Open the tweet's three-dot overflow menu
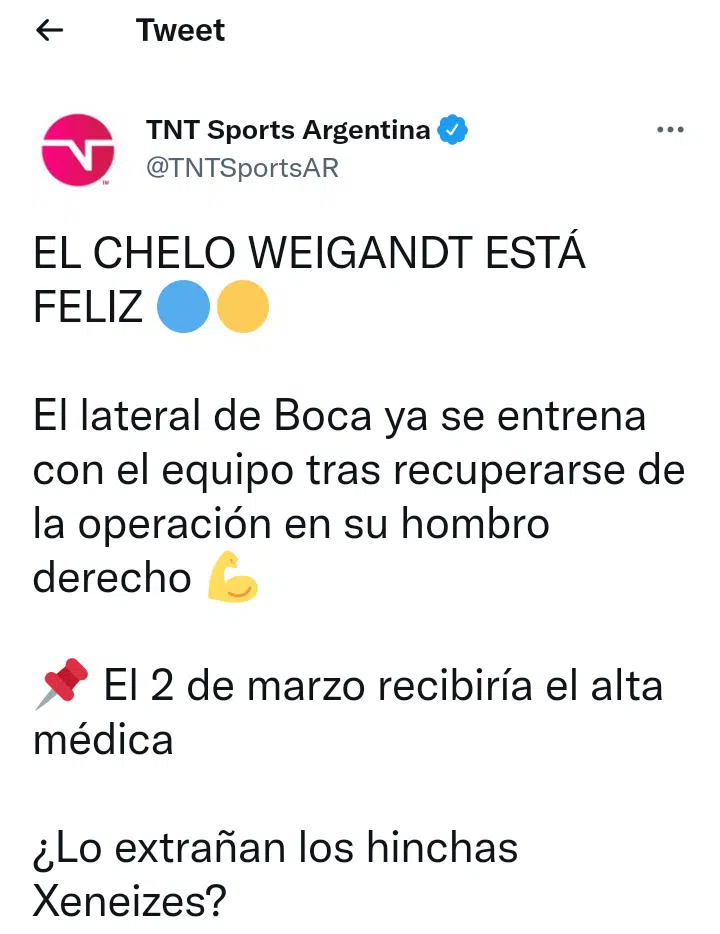 [669, 130]
